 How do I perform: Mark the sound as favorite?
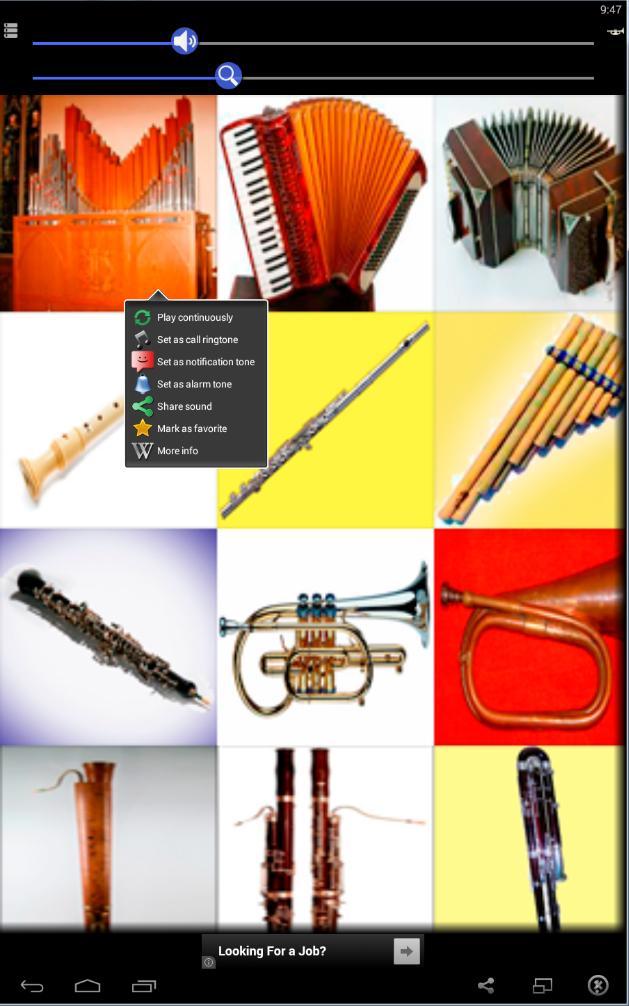[x=191, y=428]
